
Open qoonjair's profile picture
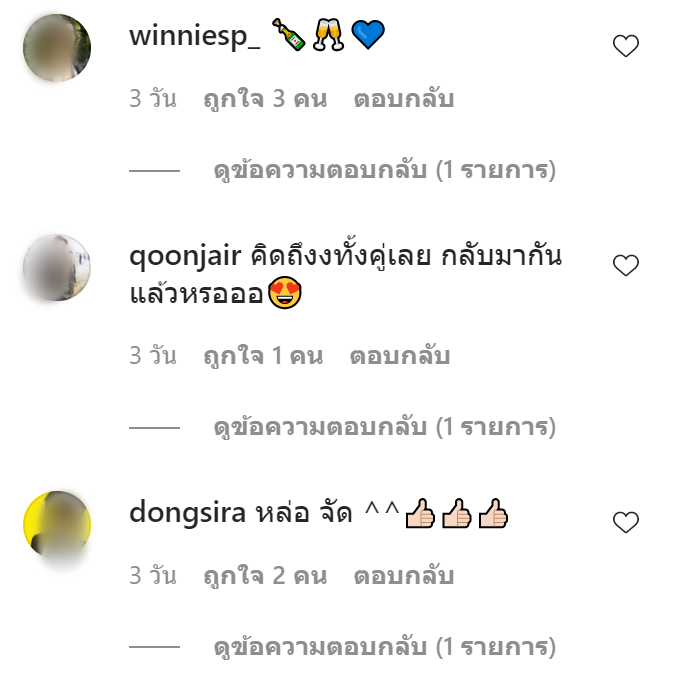[57, 267]
